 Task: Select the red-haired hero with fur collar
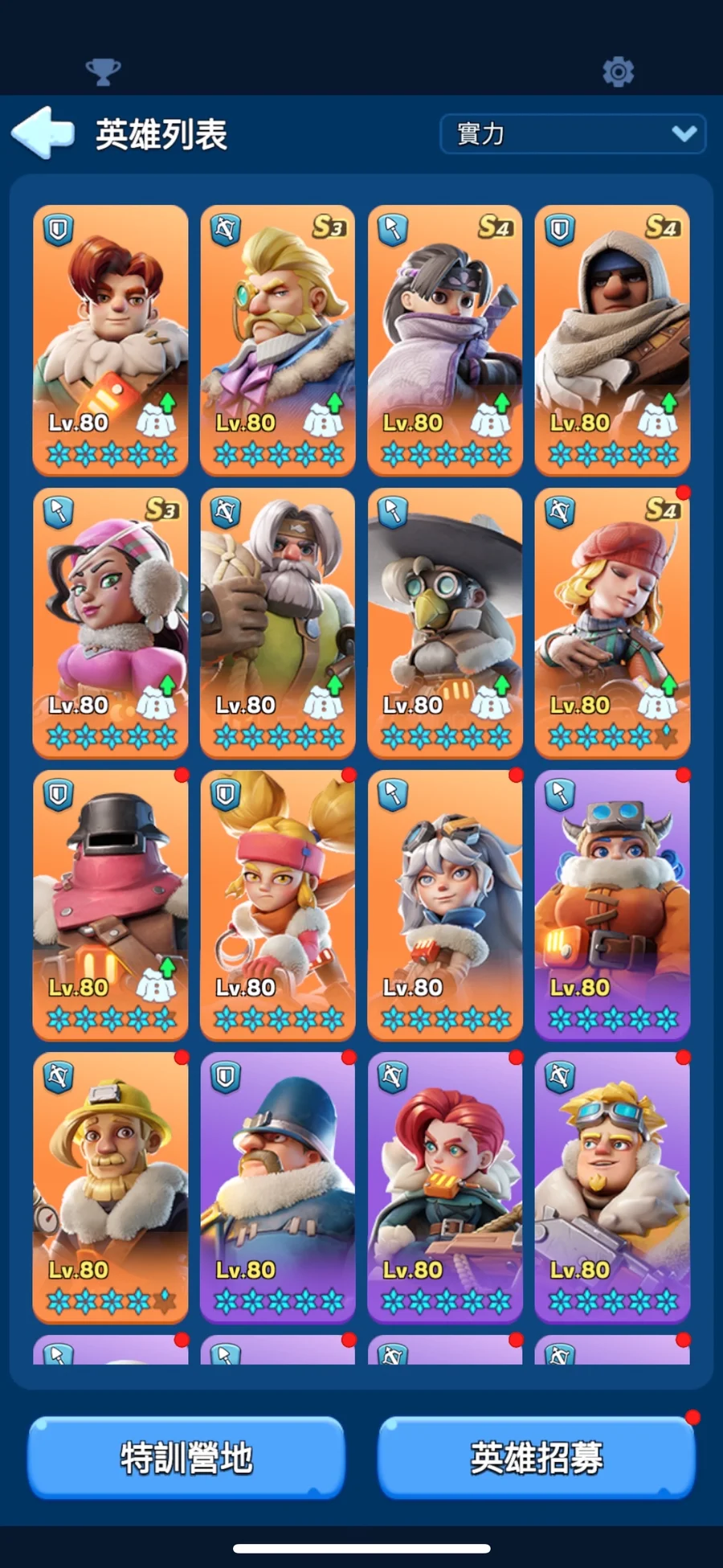[x=111, y=338]
